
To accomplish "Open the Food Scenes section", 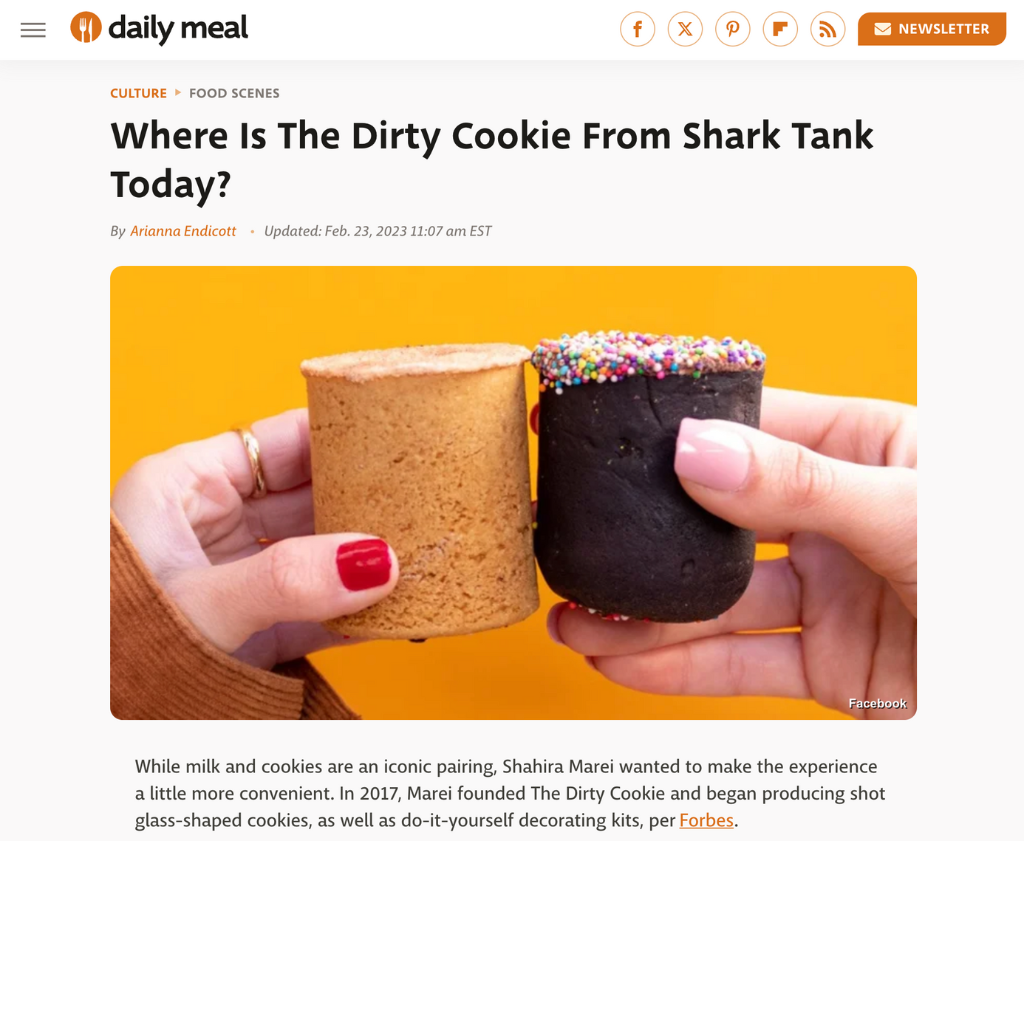I will [x=234, y=93].
